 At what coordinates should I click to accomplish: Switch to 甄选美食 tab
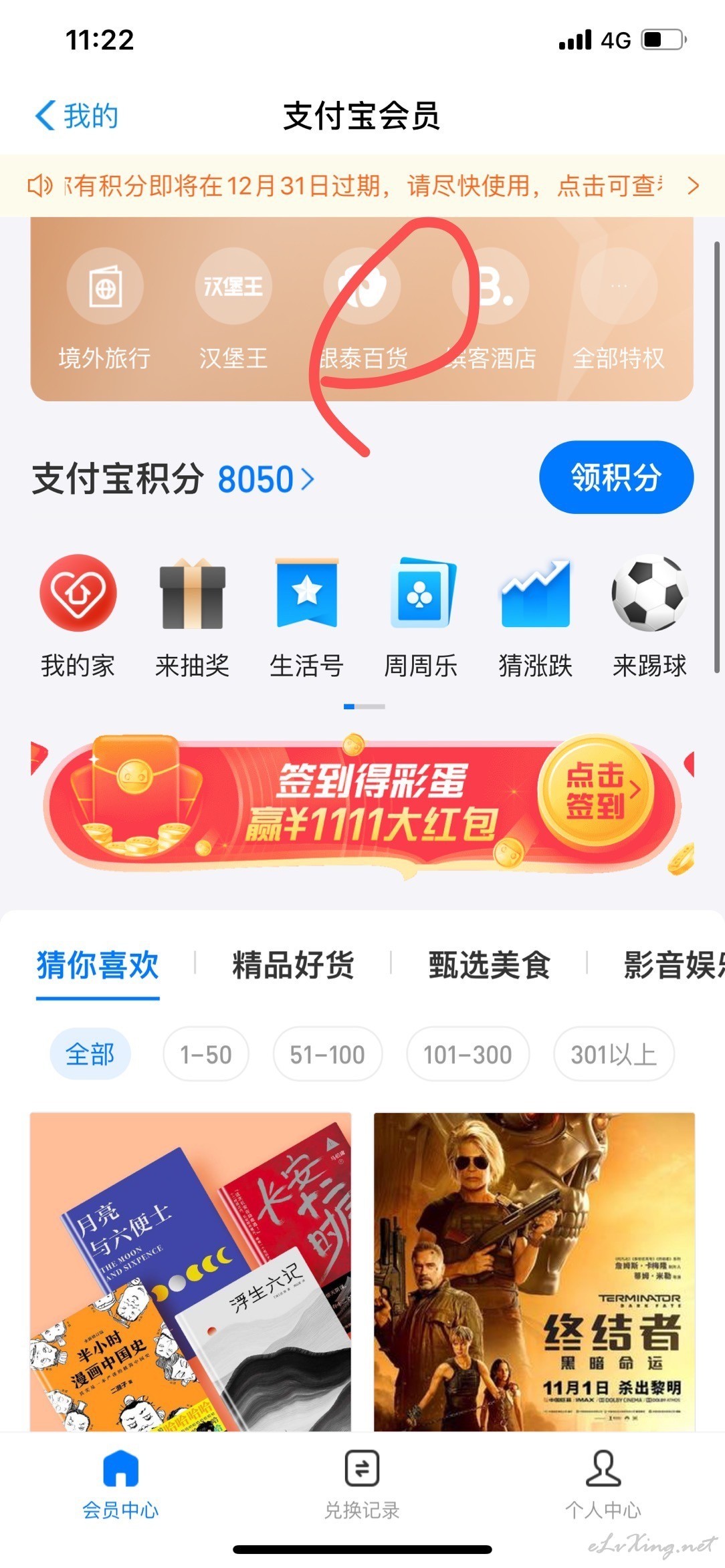click(x=490, y=964)
